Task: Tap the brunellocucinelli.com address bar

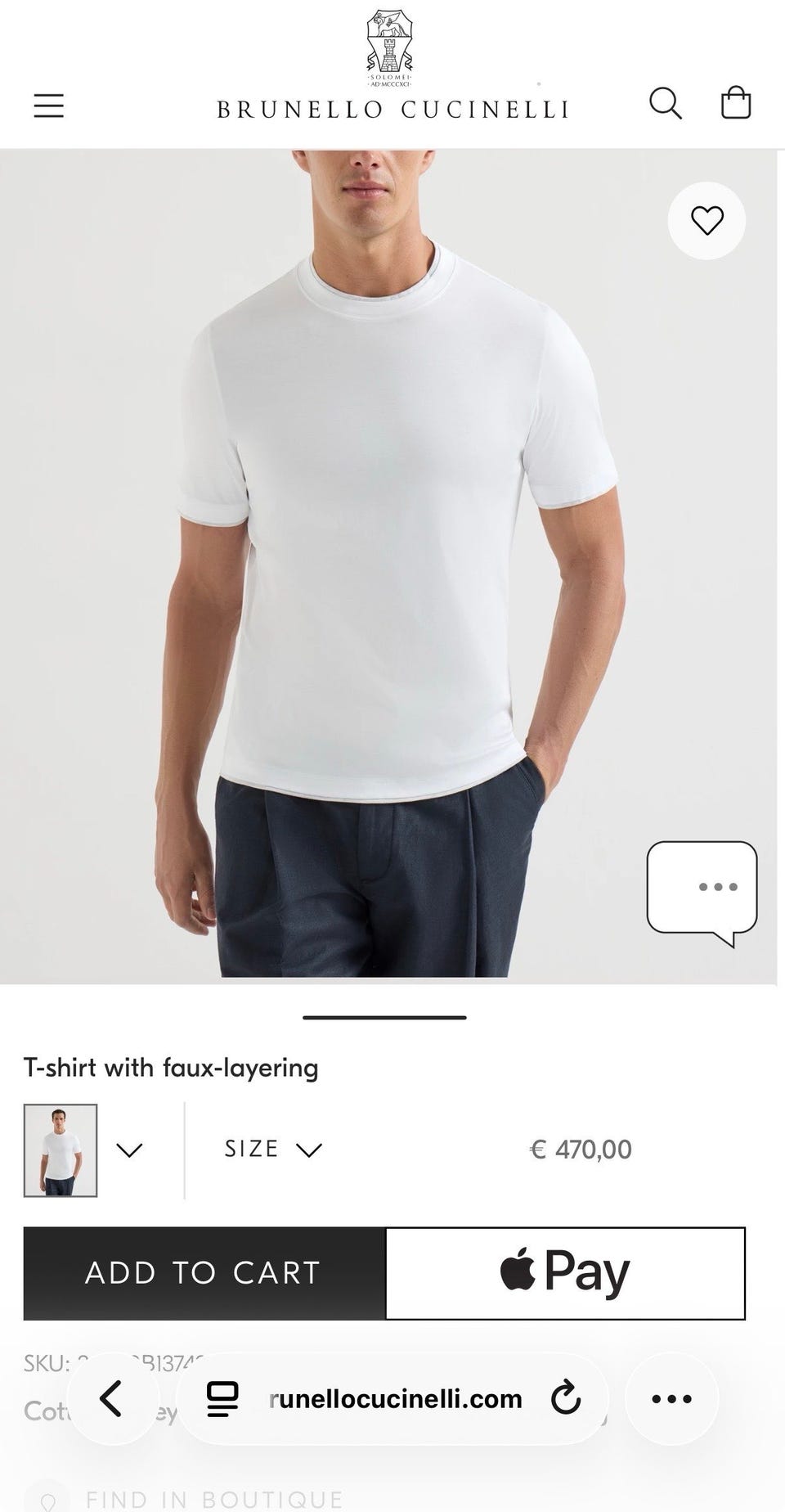Action: pos(394,1398)
